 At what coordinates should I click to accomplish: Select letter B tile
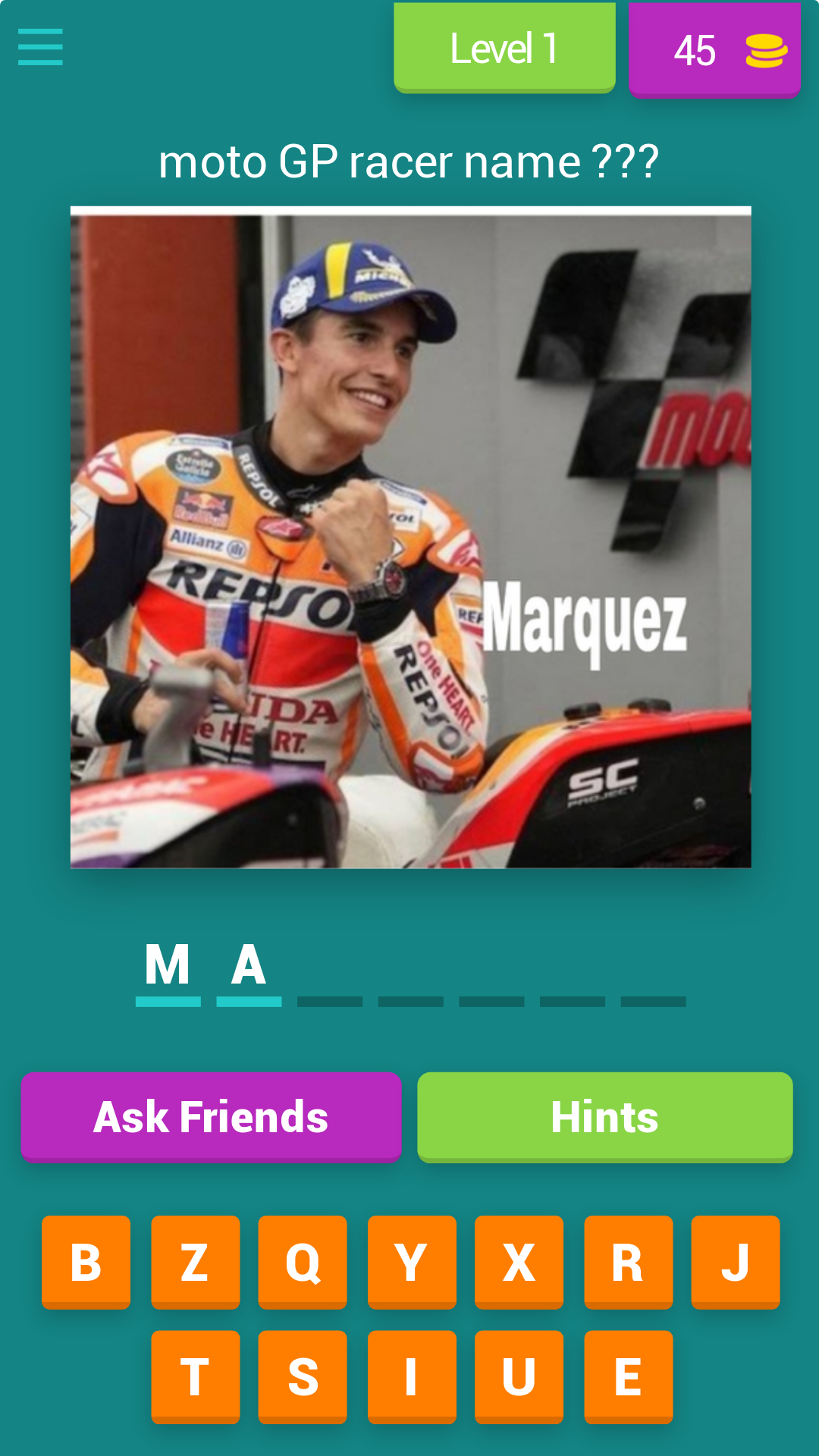pyautogui.click(x=86, y=1262)
